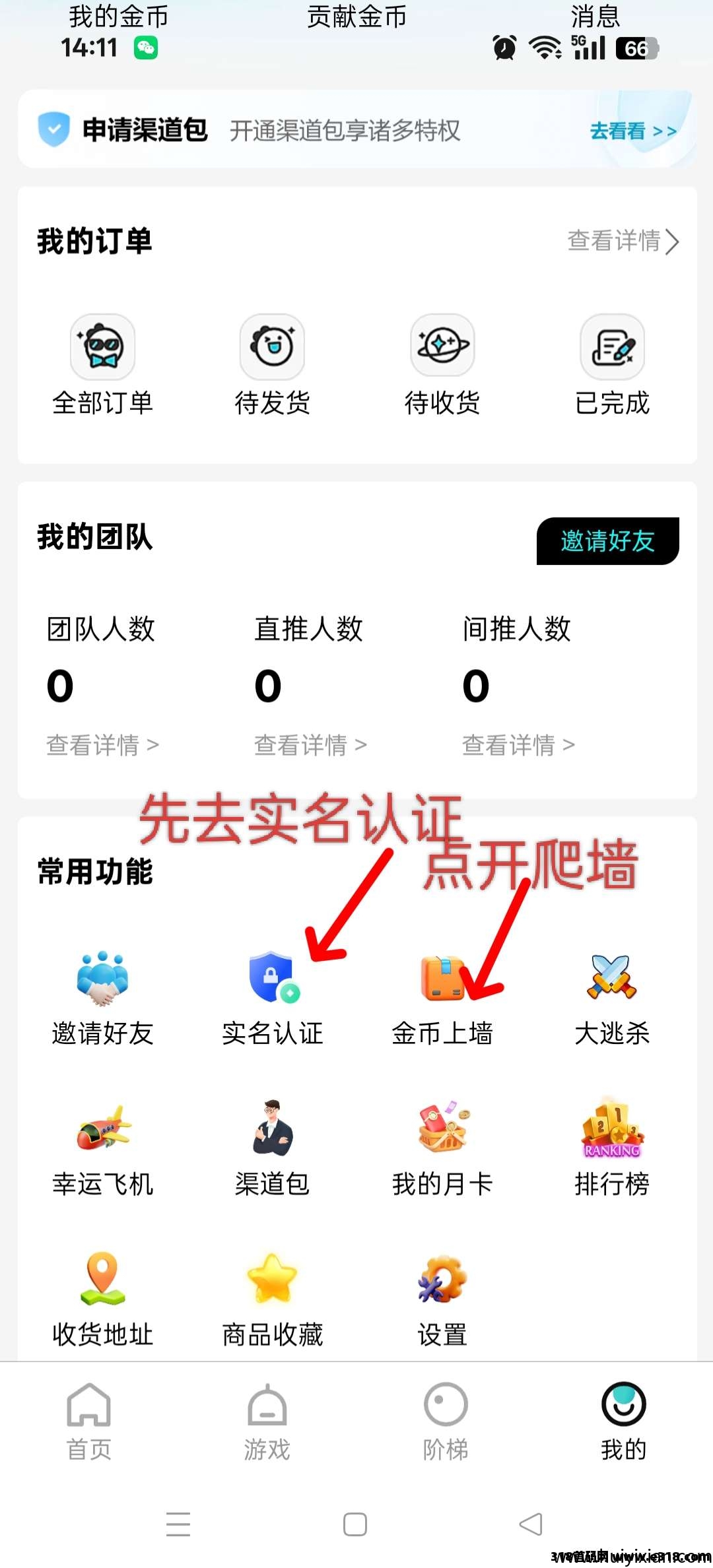Open the 设置 settings icon
Viewport: 713px width, 1568px height.
442,1284
